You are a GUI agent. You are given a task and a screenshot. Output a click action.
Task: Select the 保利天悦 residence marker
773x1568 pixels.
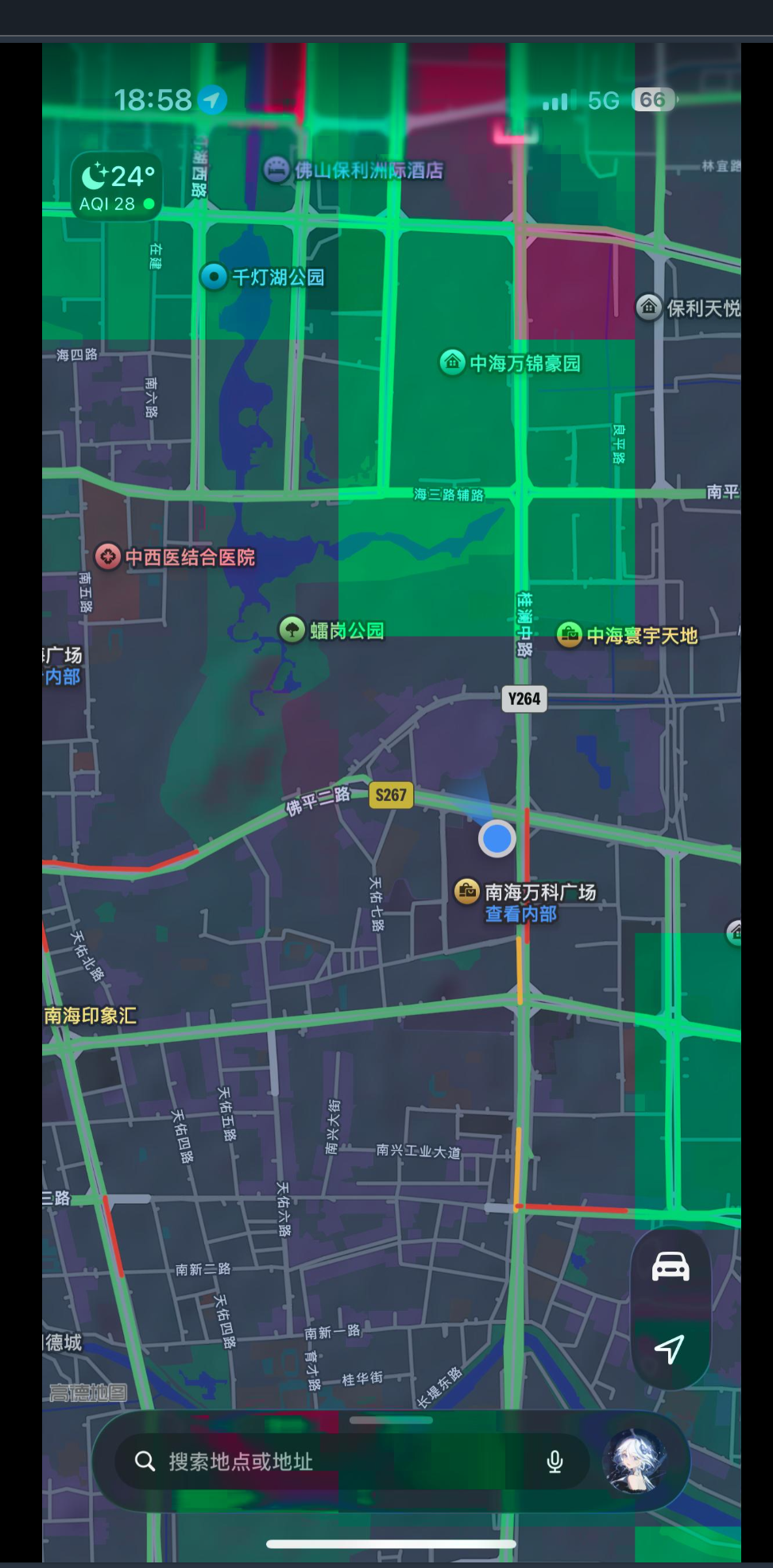(x=649, y=307)
